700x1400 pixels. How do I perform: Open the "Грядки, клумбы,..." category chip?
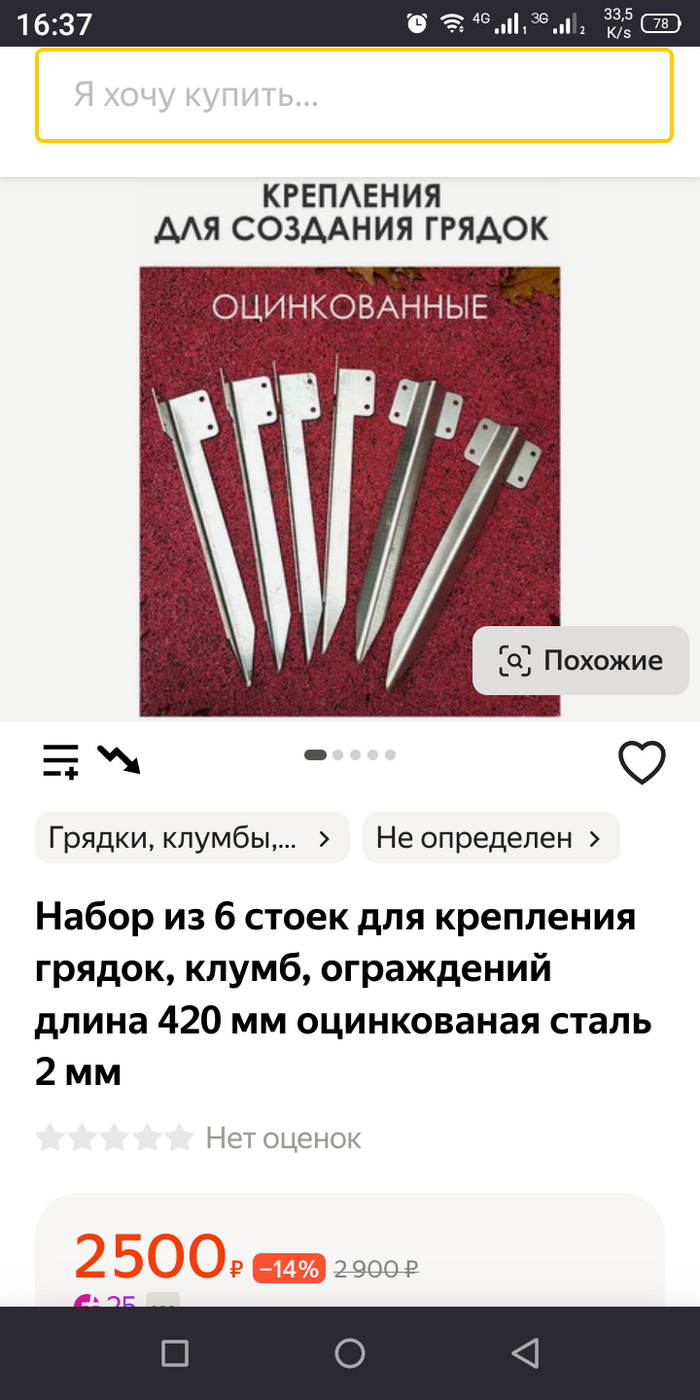(x=192, y=838)
